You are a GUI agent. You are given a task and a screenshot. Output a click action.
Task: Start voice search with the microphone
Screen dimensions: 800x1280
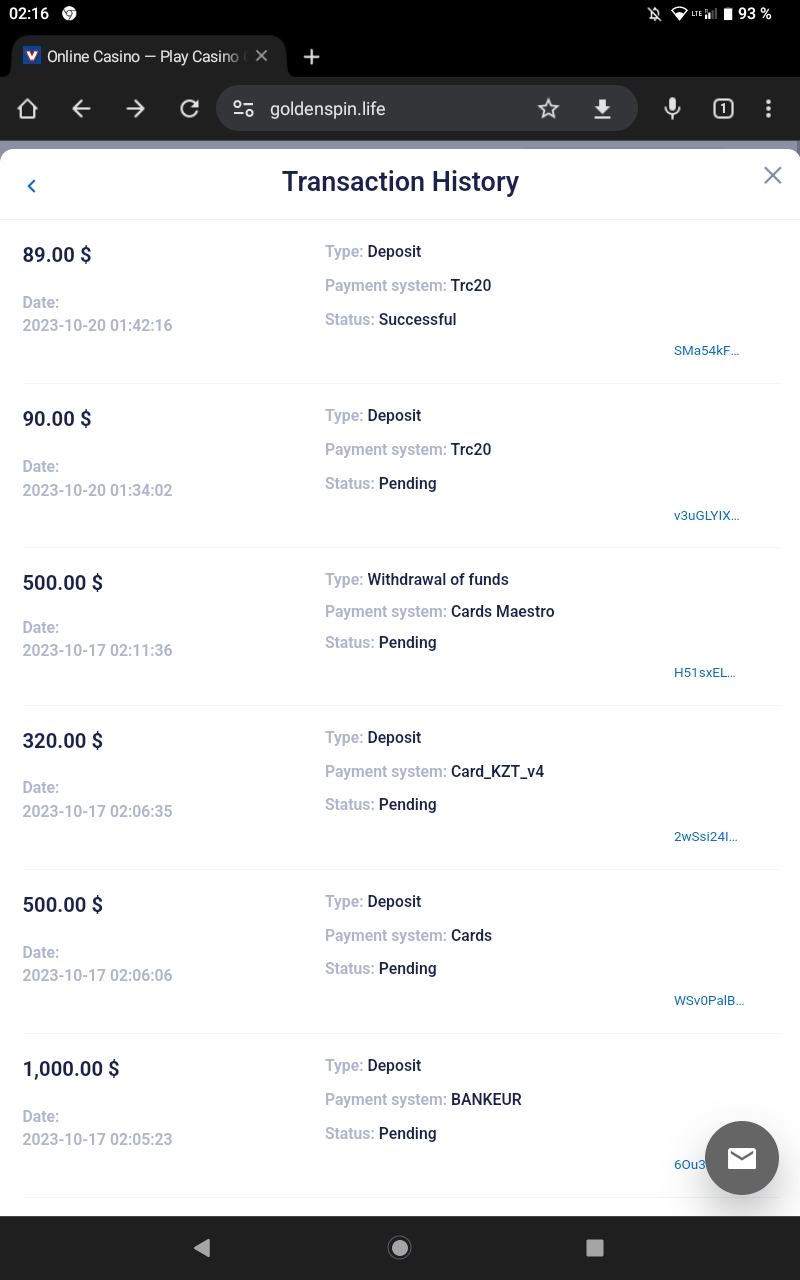pyautogui.click(x=672, y=109)
